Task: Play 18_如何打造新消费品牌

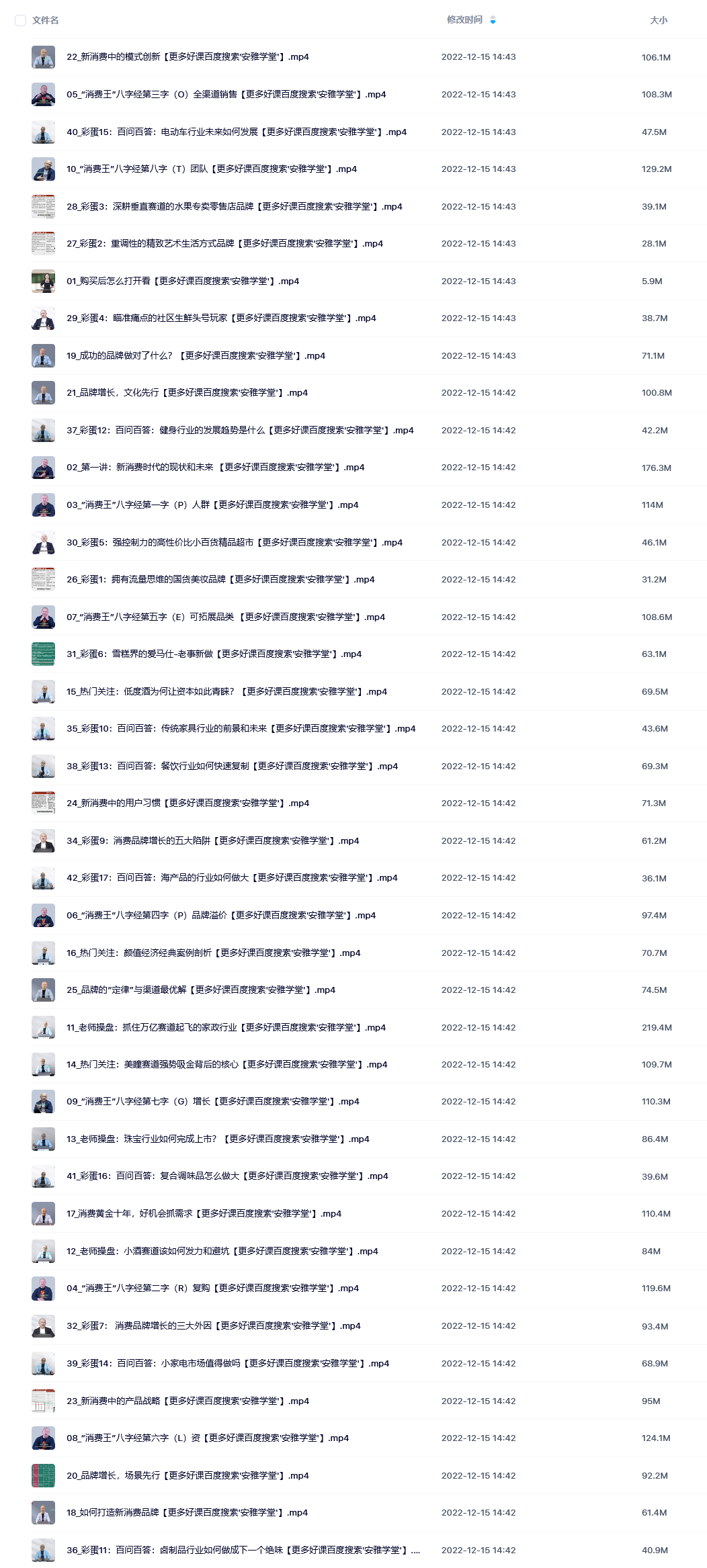Action: pyautogui.click(x=187, y=1512)
